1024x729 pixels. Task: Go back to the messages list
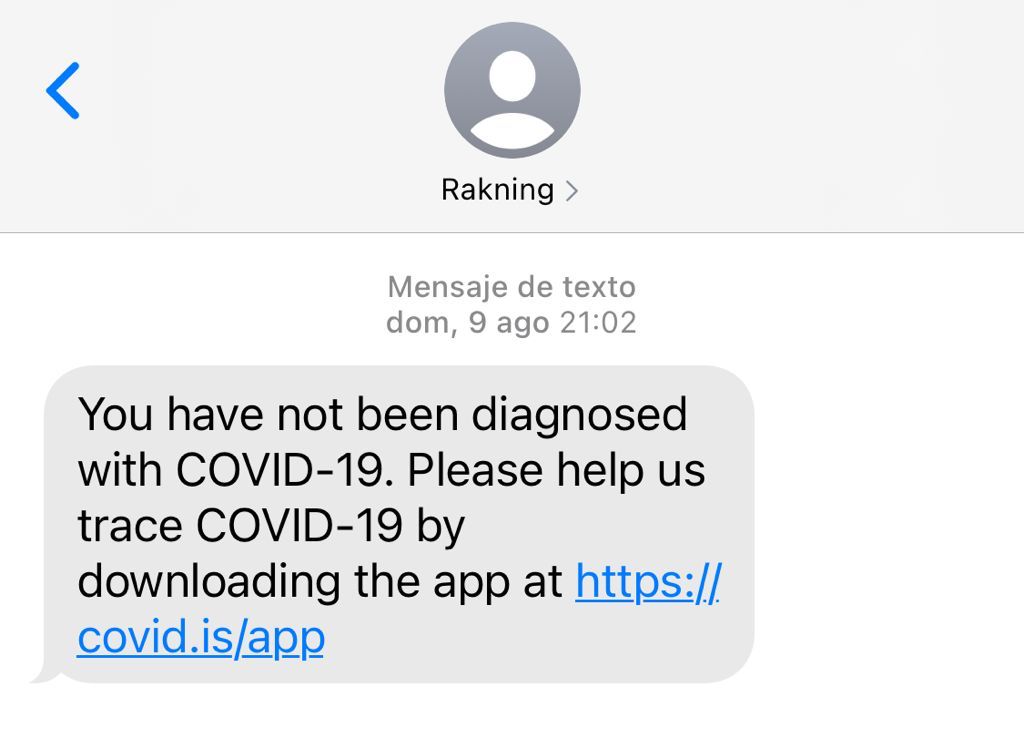tap(63, 91)
